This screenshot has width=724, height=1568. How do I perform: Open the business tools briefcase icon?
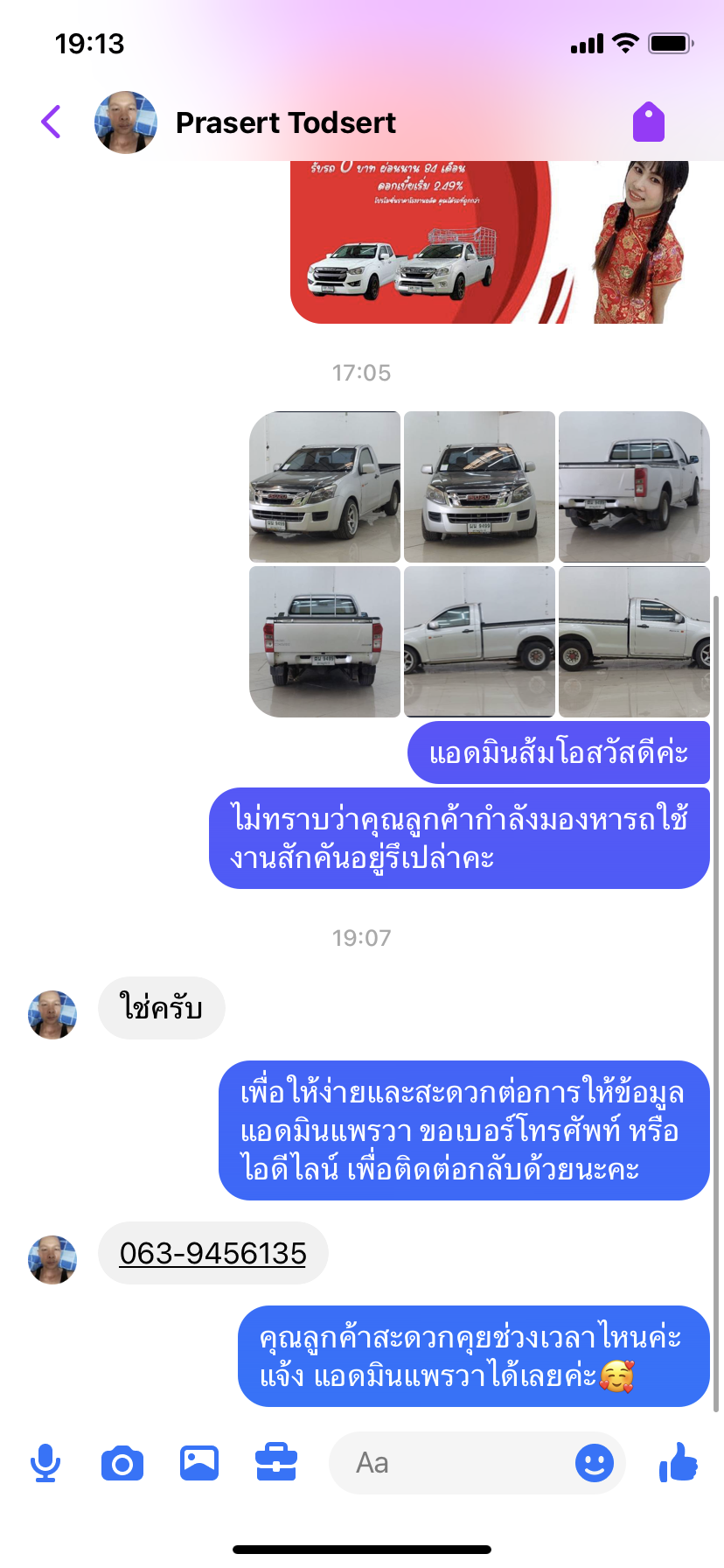(276, 1463)
